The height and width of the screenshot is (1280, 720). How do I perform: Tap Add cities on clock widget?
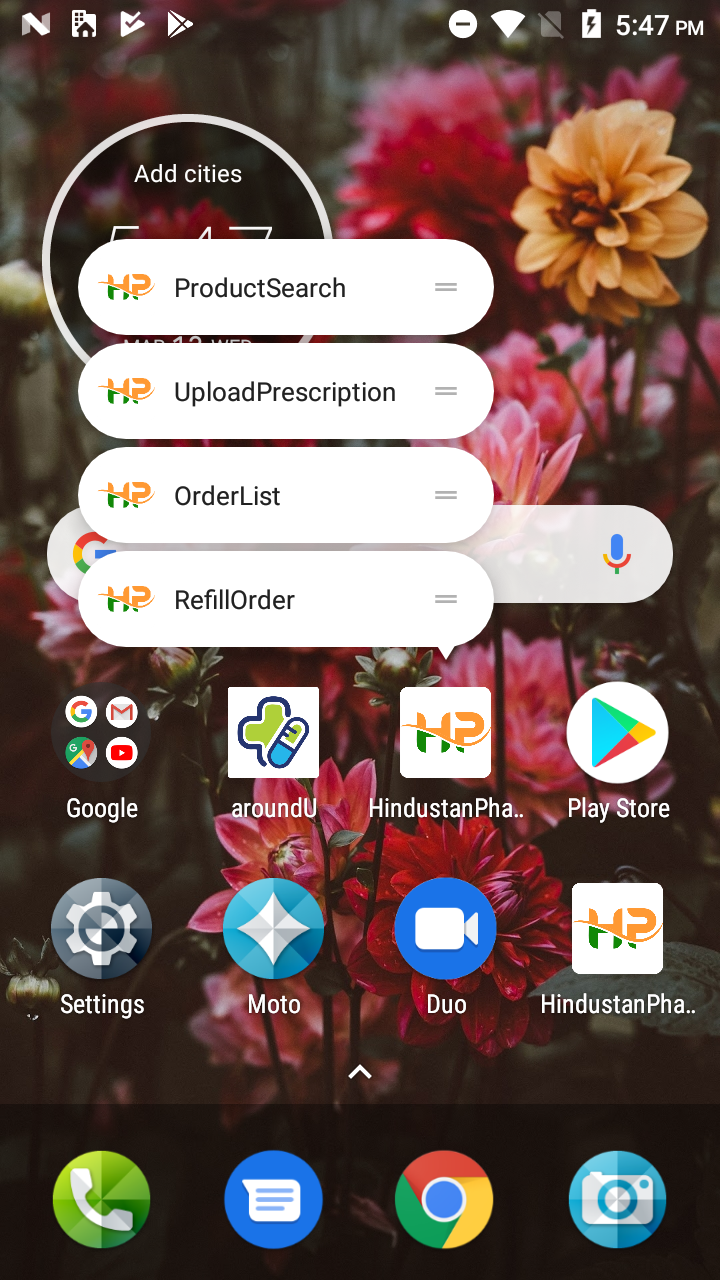point(188,174)
